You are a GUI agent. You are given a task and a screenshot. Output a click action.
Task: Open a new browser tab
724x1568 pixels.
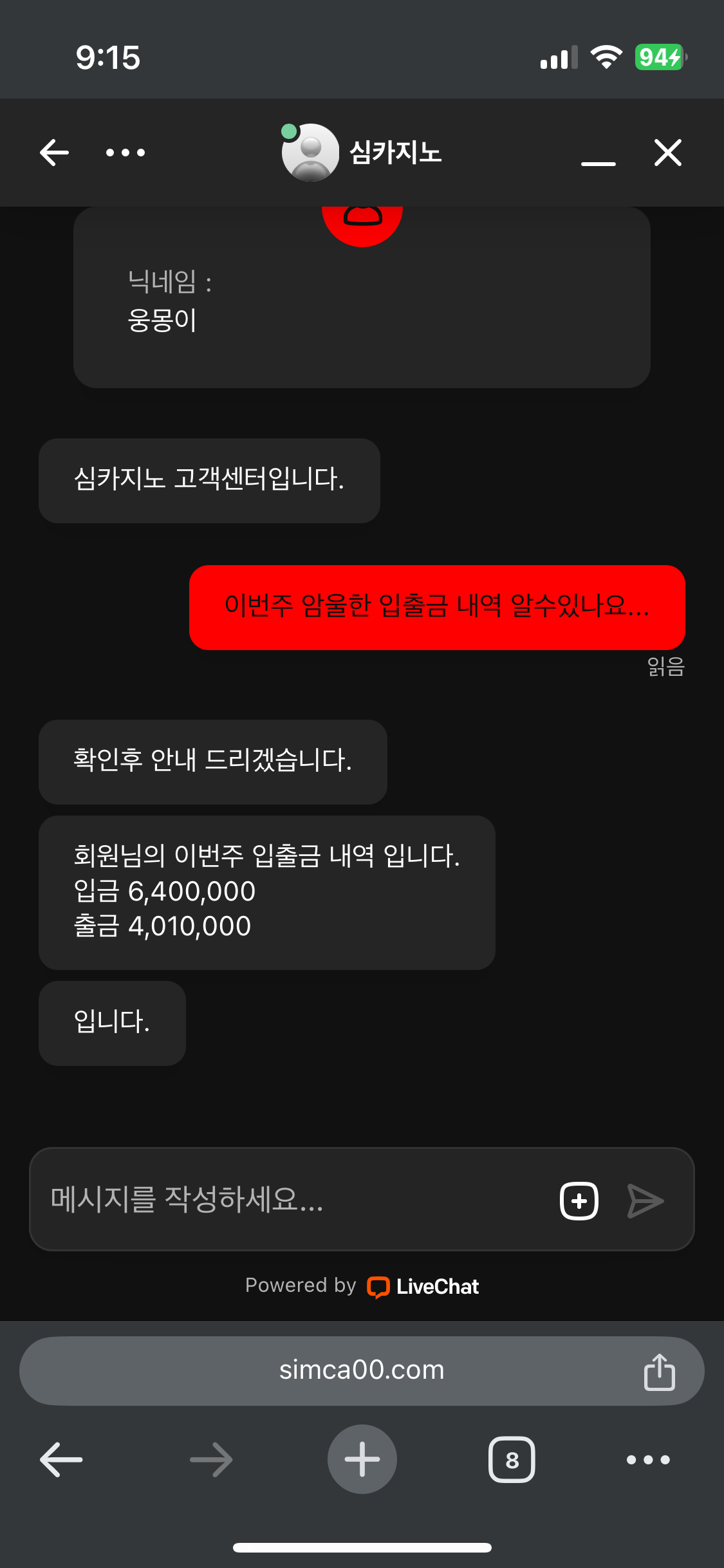coord(362,1459)
